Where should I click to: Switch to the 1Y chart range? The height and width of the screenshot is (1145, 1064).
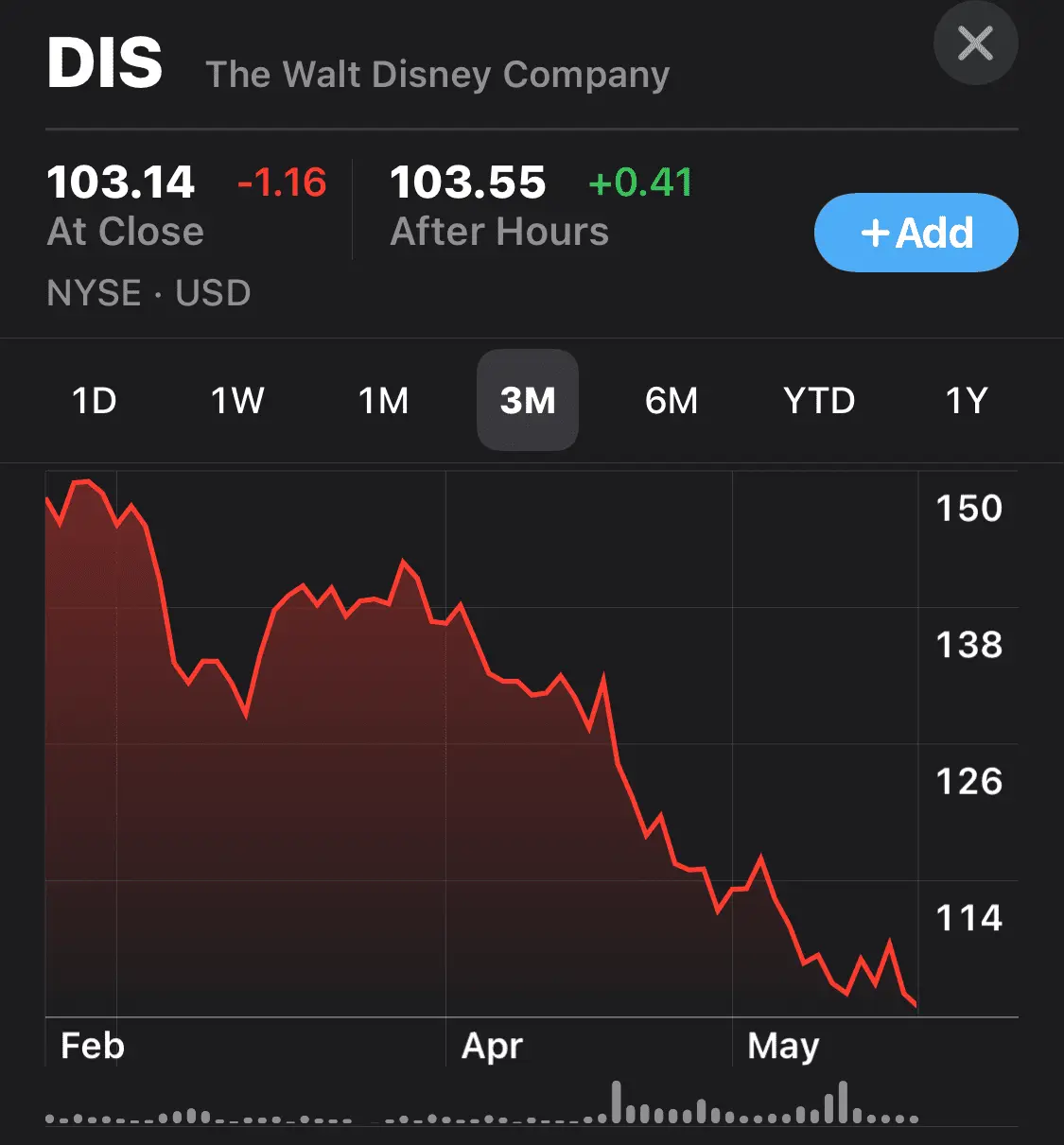click(967, 401)
